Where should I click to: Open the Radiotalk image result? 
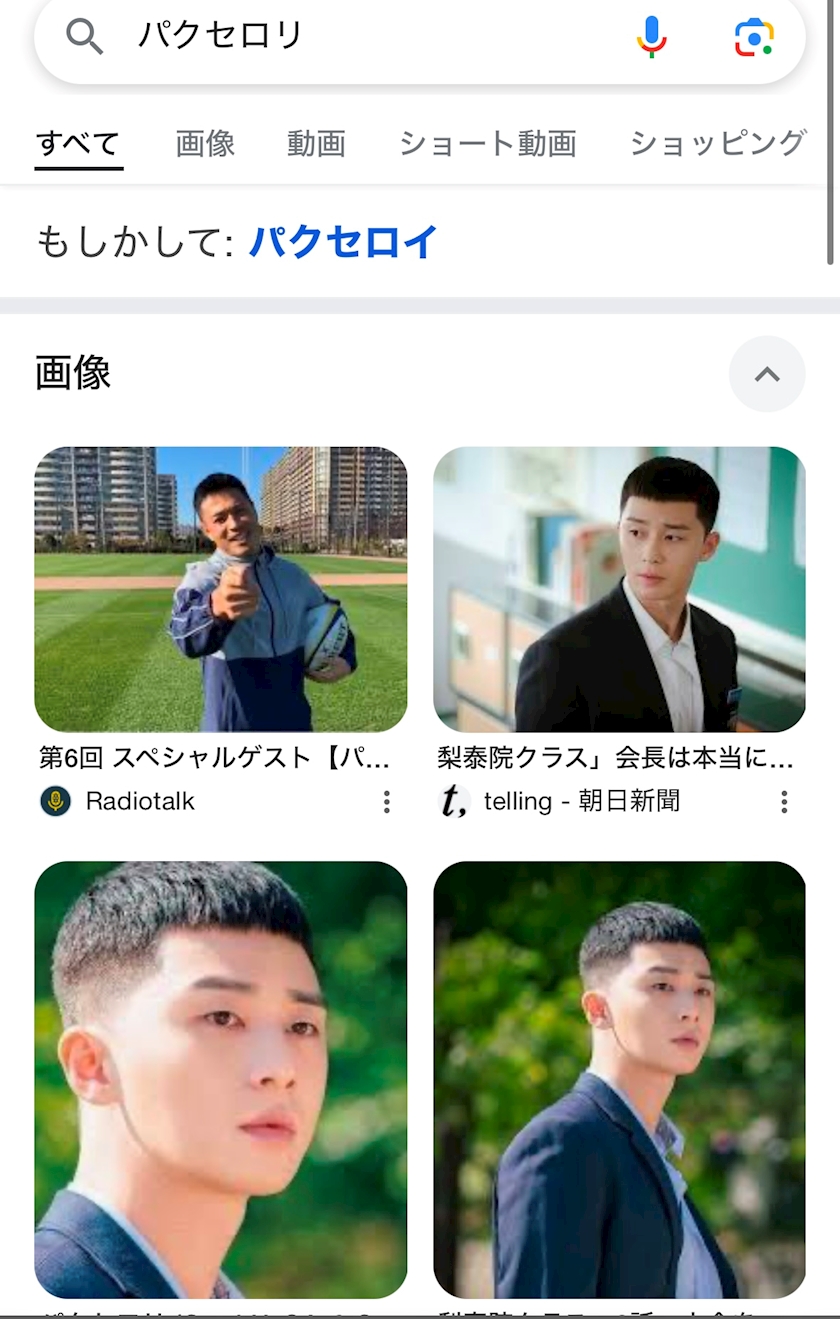[x=220, y=589]
